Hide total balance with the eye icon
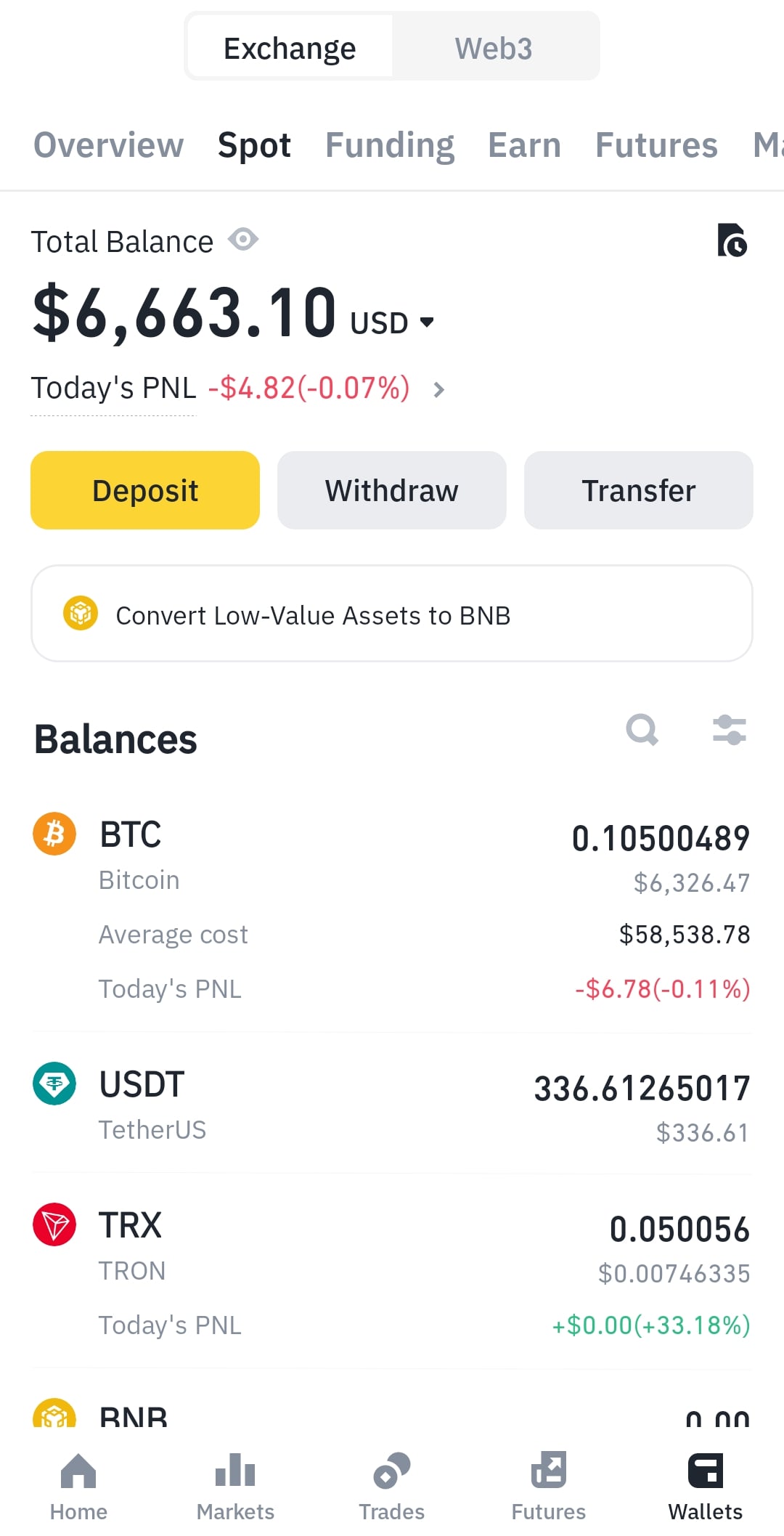The height and width of the screenshot is (1536, 784). tap(243, 239)
